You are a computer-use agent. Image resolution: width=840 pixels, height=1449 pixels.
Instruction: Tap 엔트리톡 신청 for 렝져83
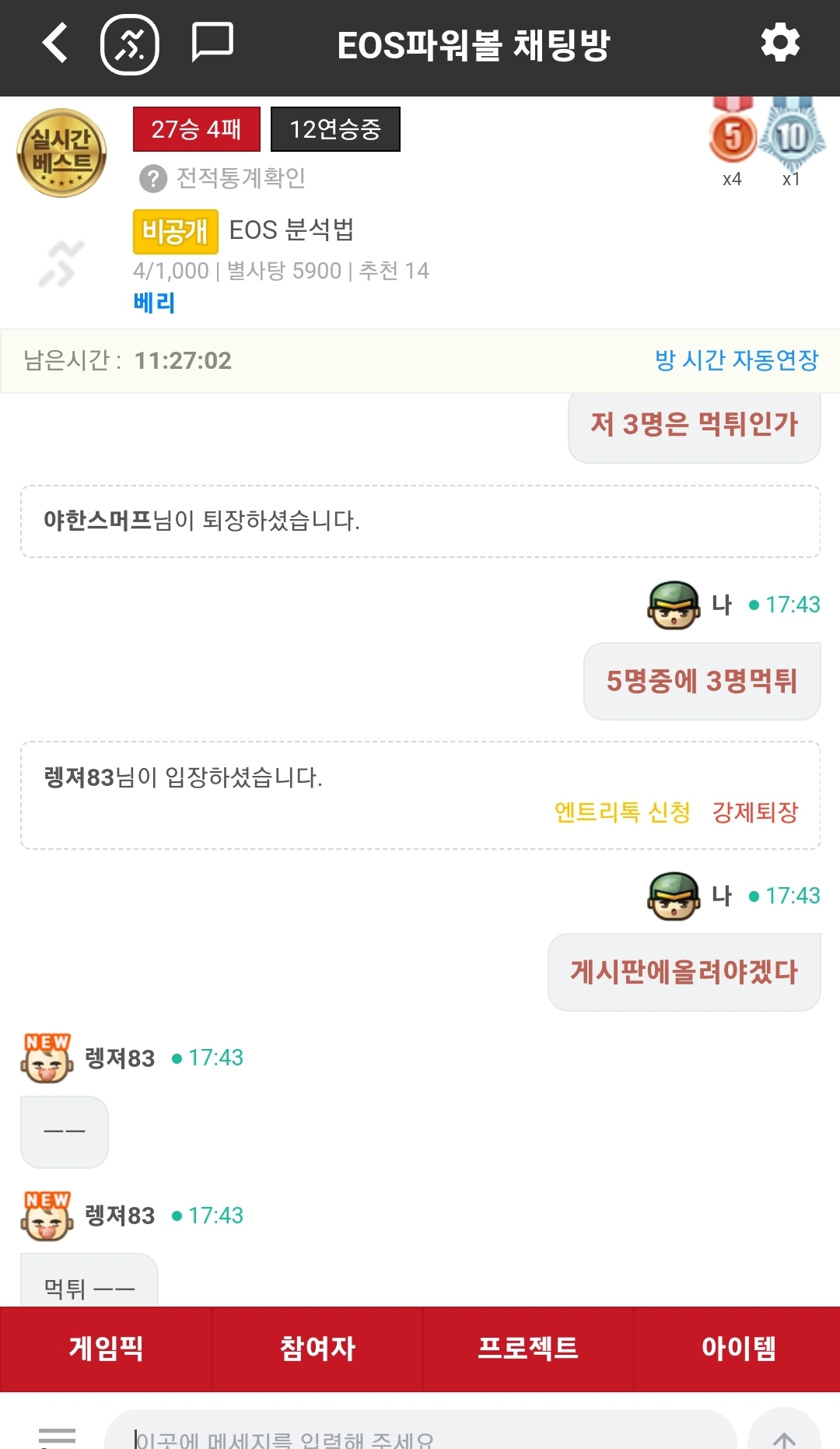[x=622, y=812]
